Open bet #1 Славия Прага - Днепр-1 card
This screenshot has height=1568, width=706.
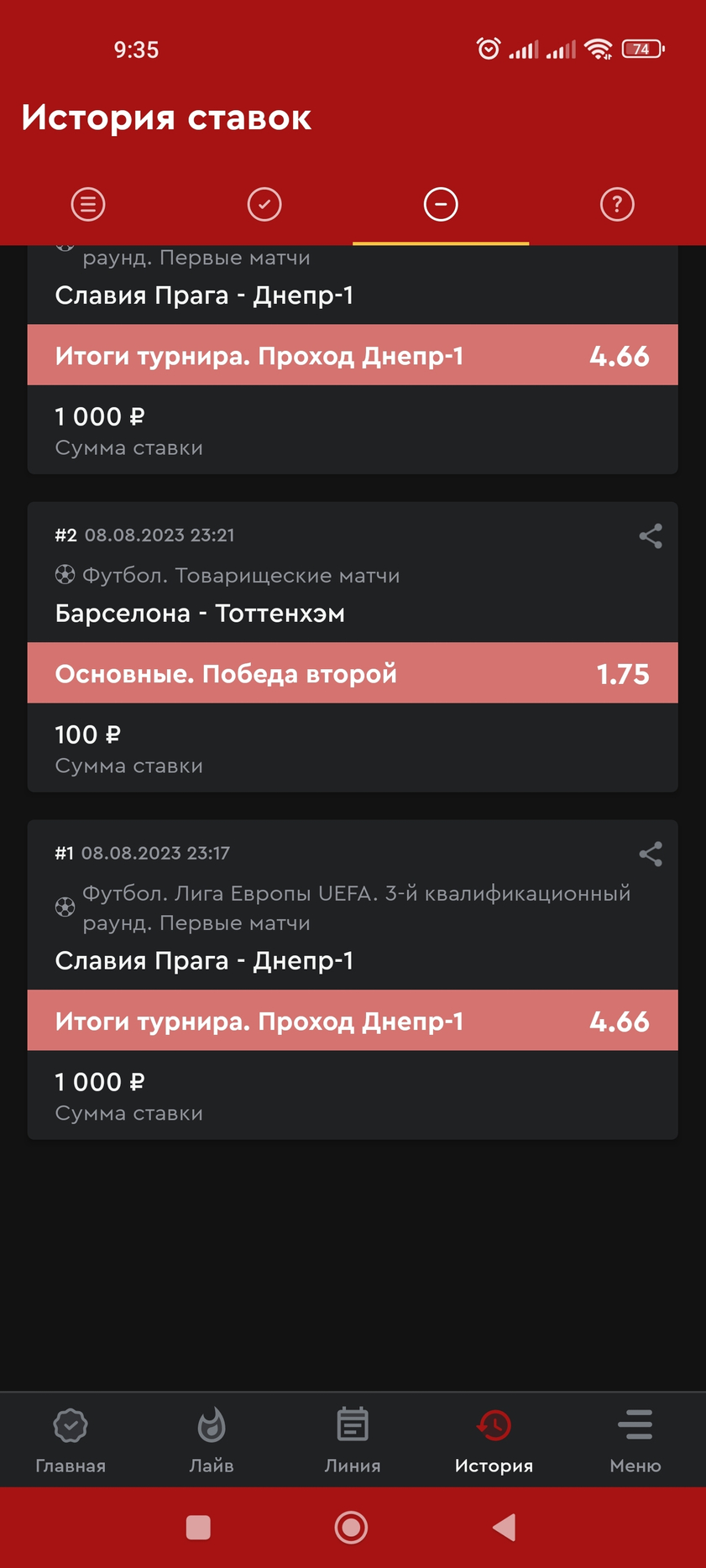click(353, 980)
